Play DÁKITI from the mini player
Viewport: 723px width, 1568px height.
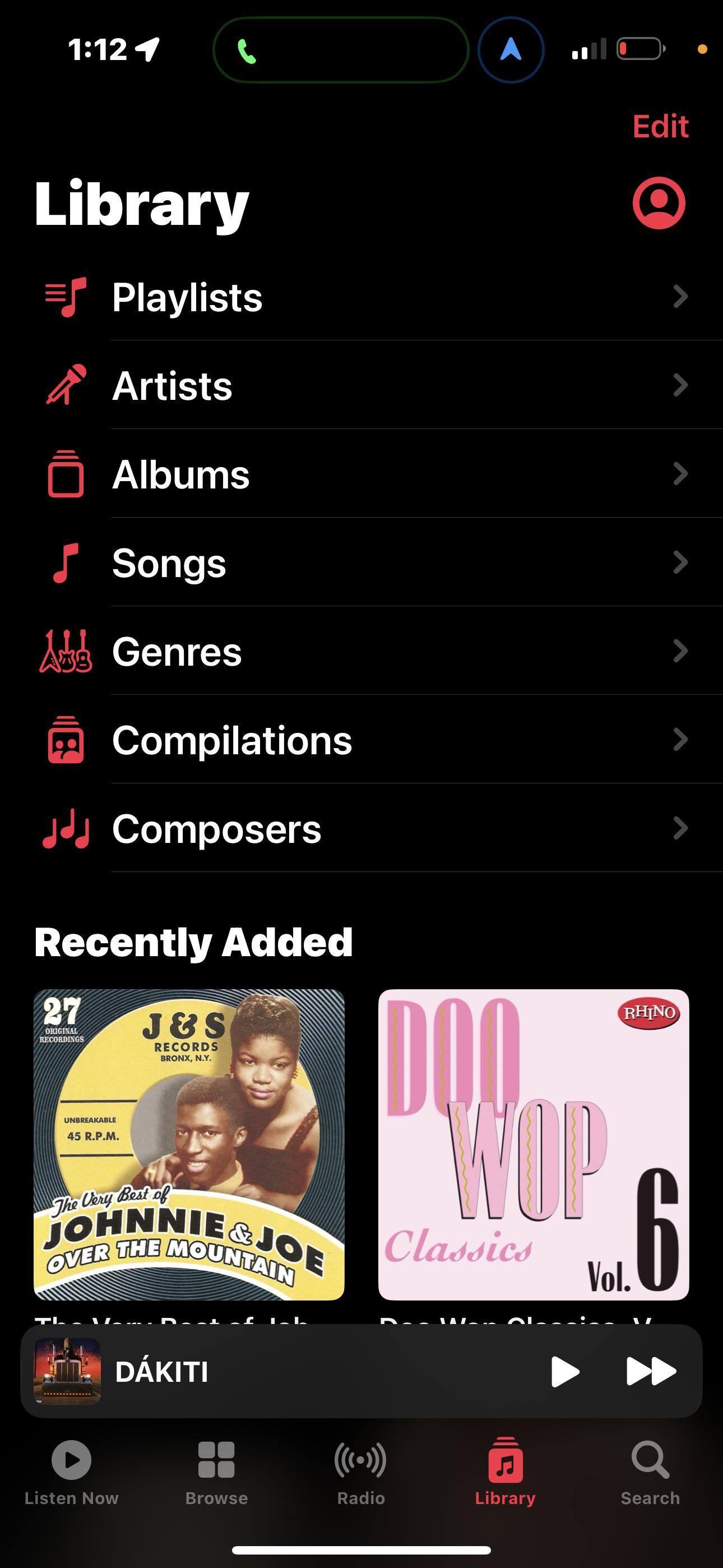[x=565, y=1371]
